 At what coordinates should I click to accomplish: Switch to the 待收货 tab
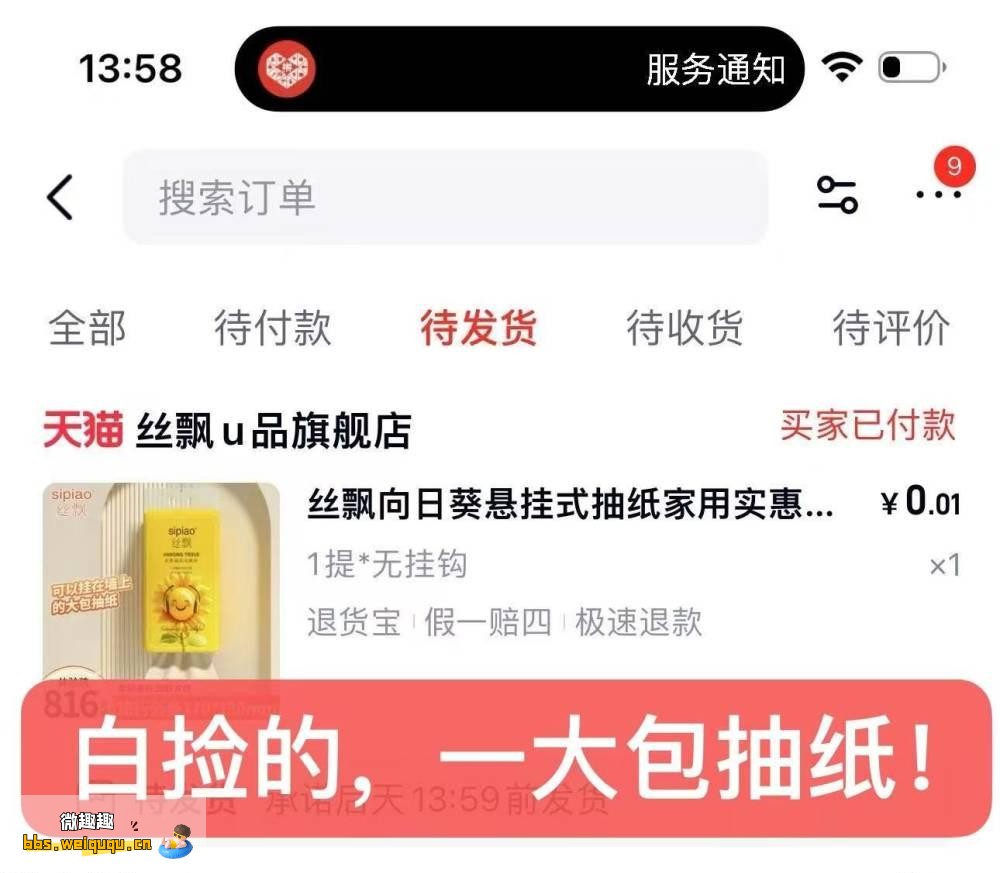[684, 328]
